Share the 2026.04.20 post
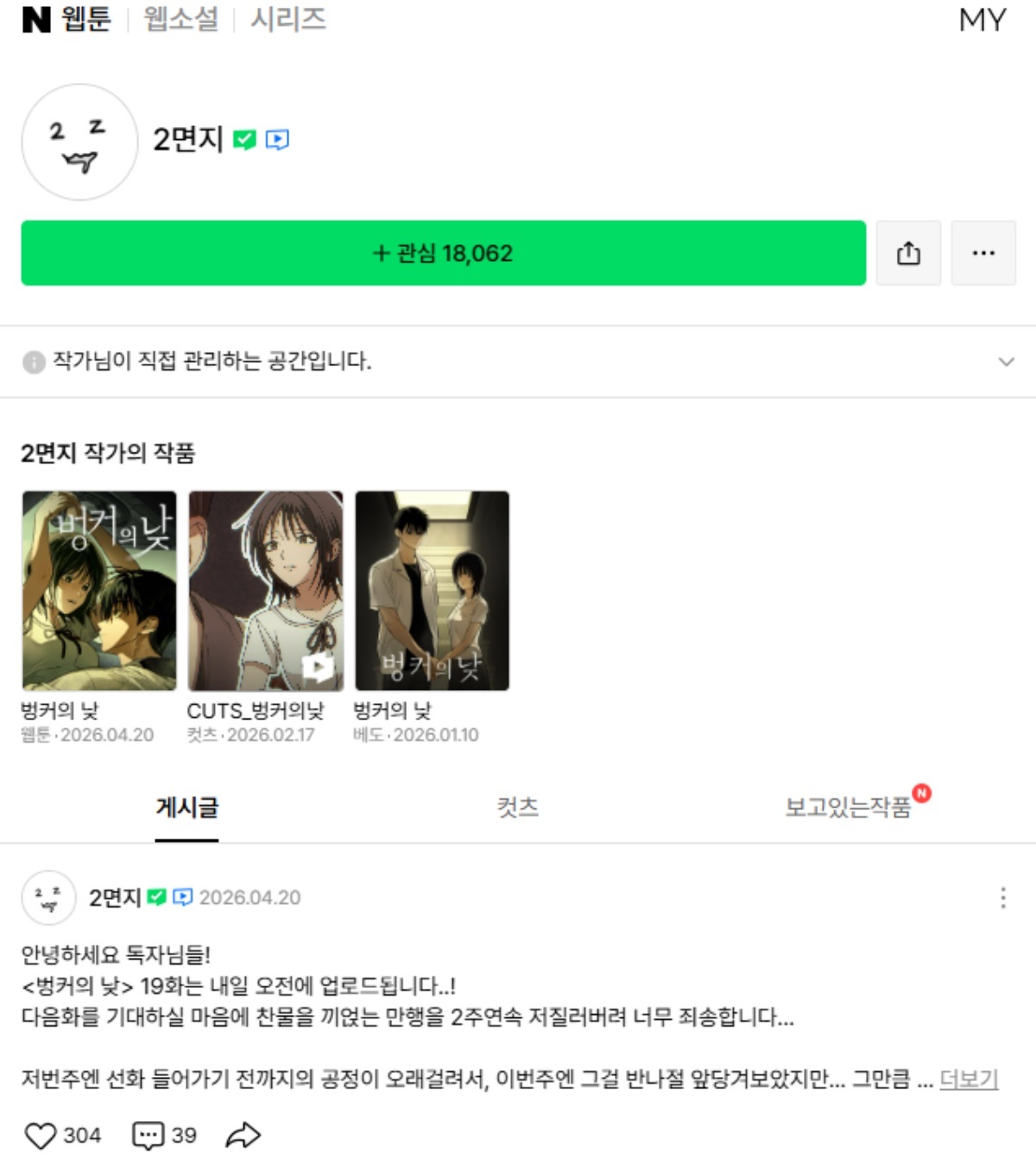1036x1172 pixels. coord(243,1135)
